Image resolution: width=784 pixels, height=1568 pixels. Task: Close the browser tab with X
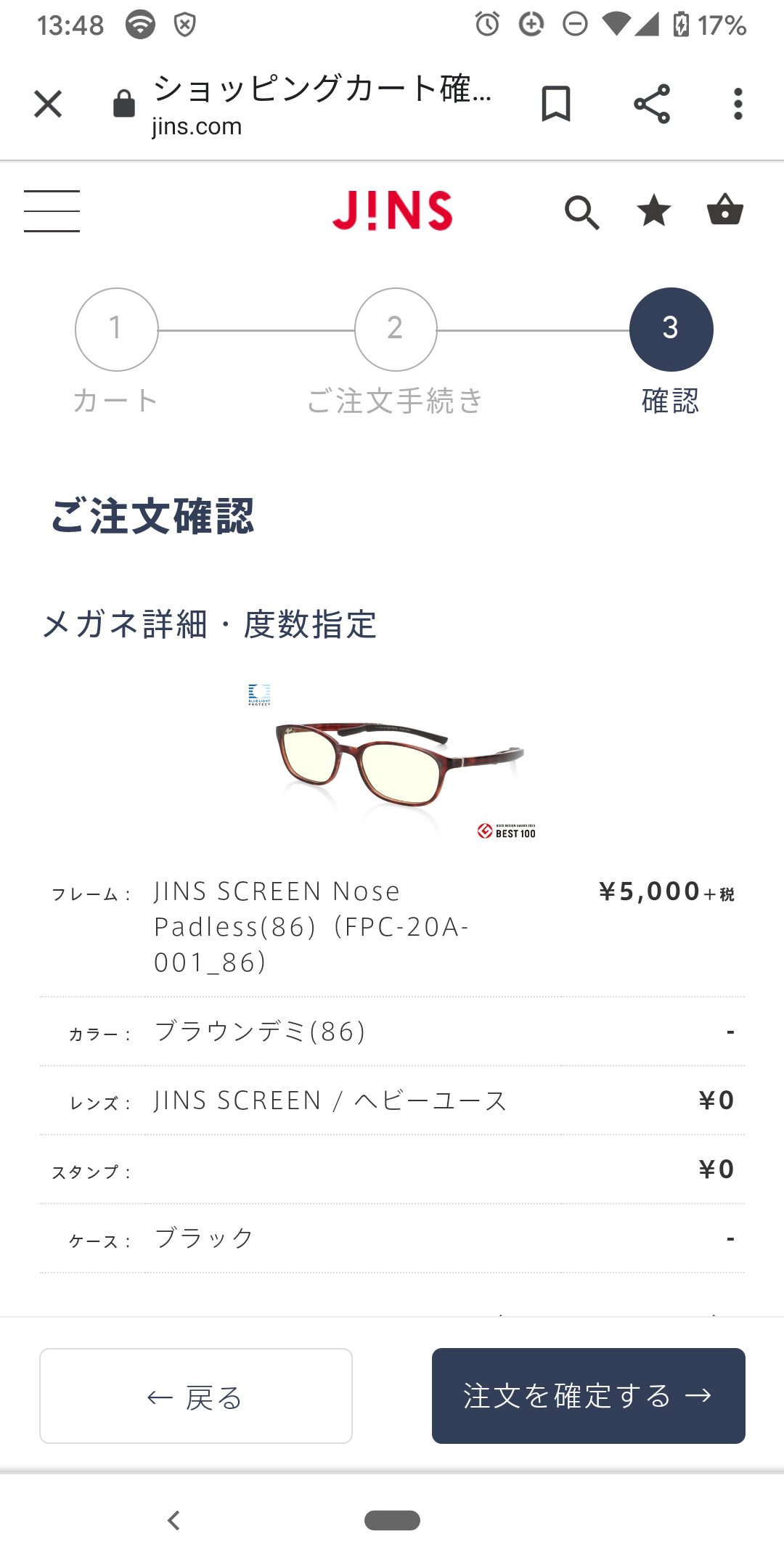48,104
